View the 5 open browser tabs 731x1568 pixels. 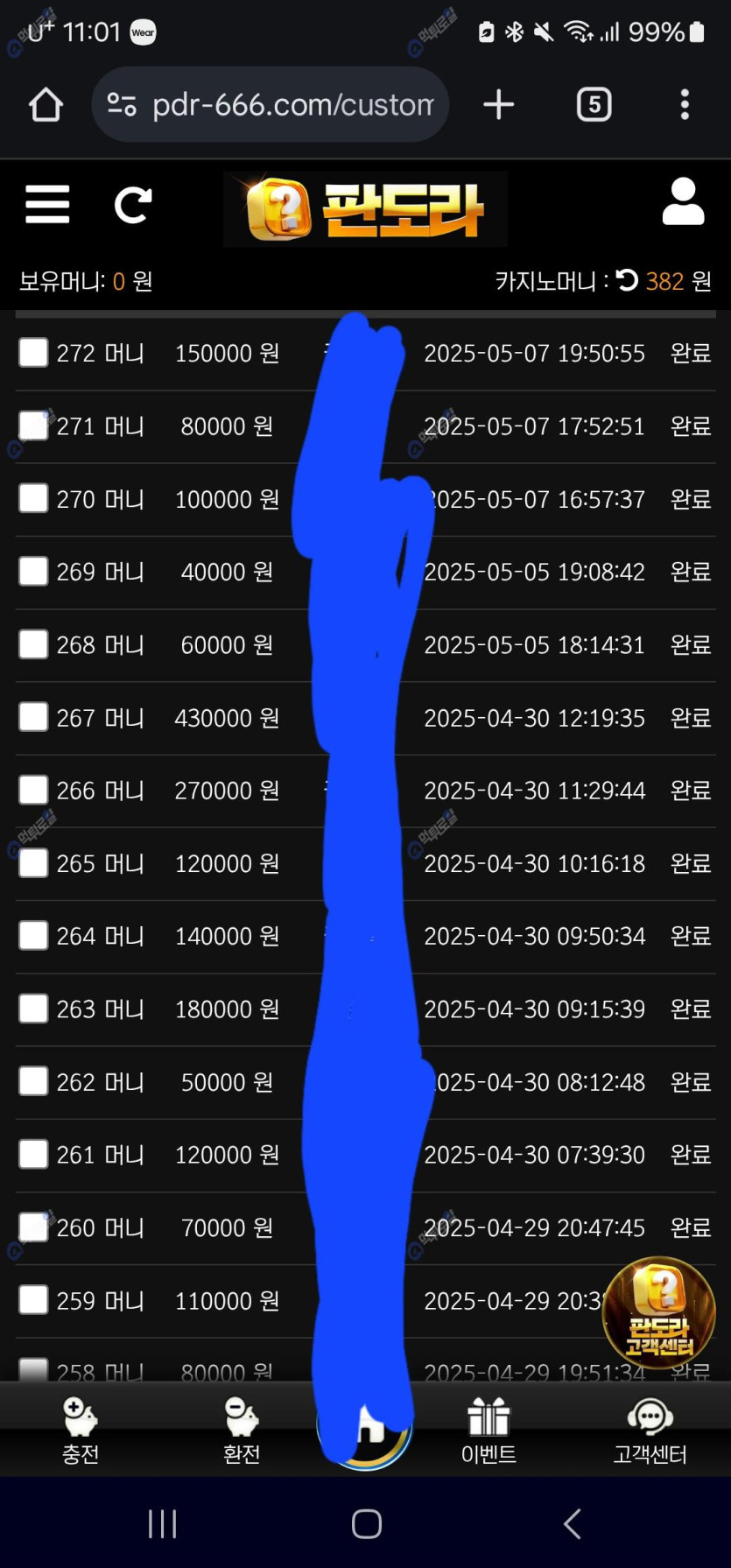click(594, 105)
